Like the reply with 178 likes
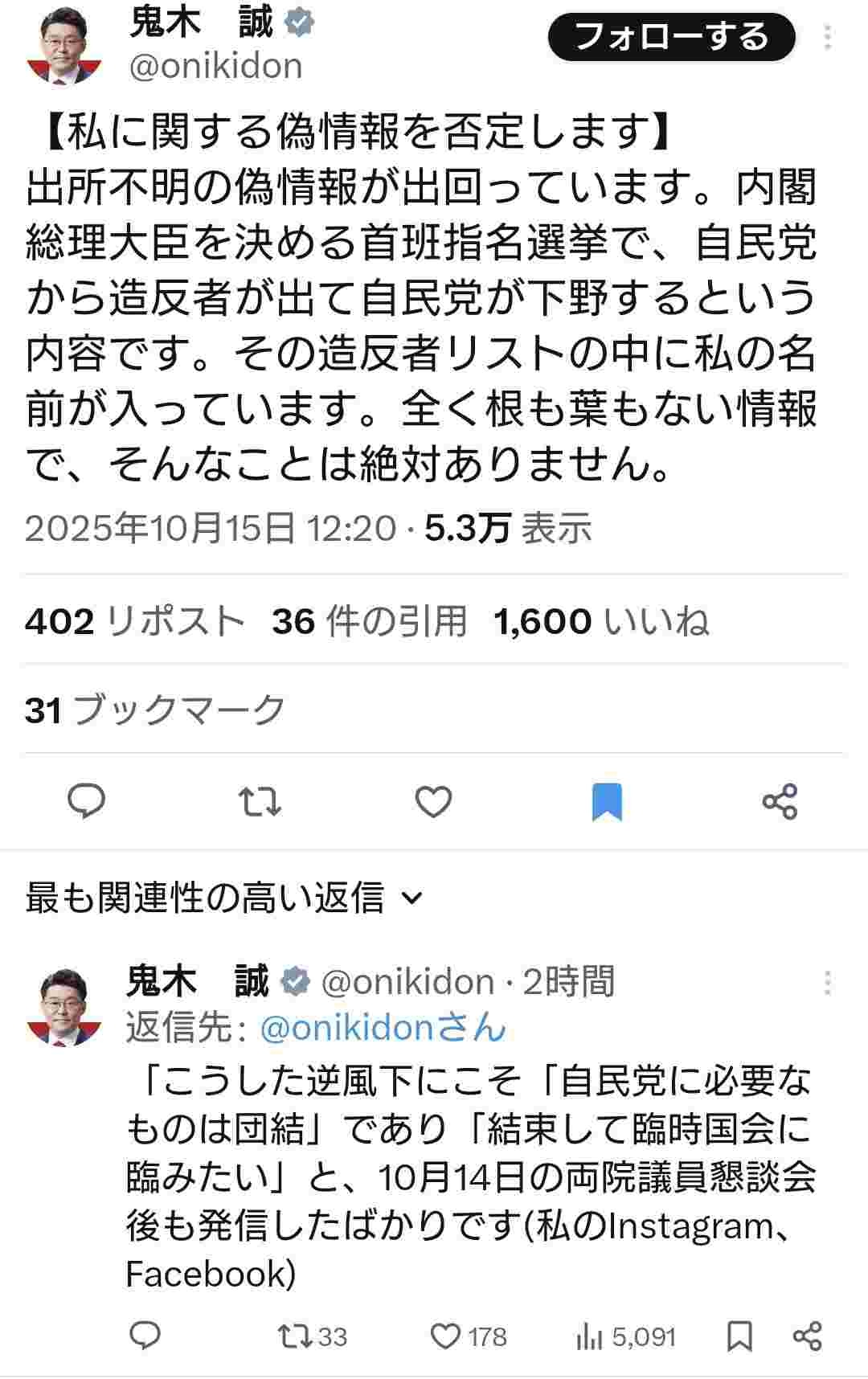 469,1336
